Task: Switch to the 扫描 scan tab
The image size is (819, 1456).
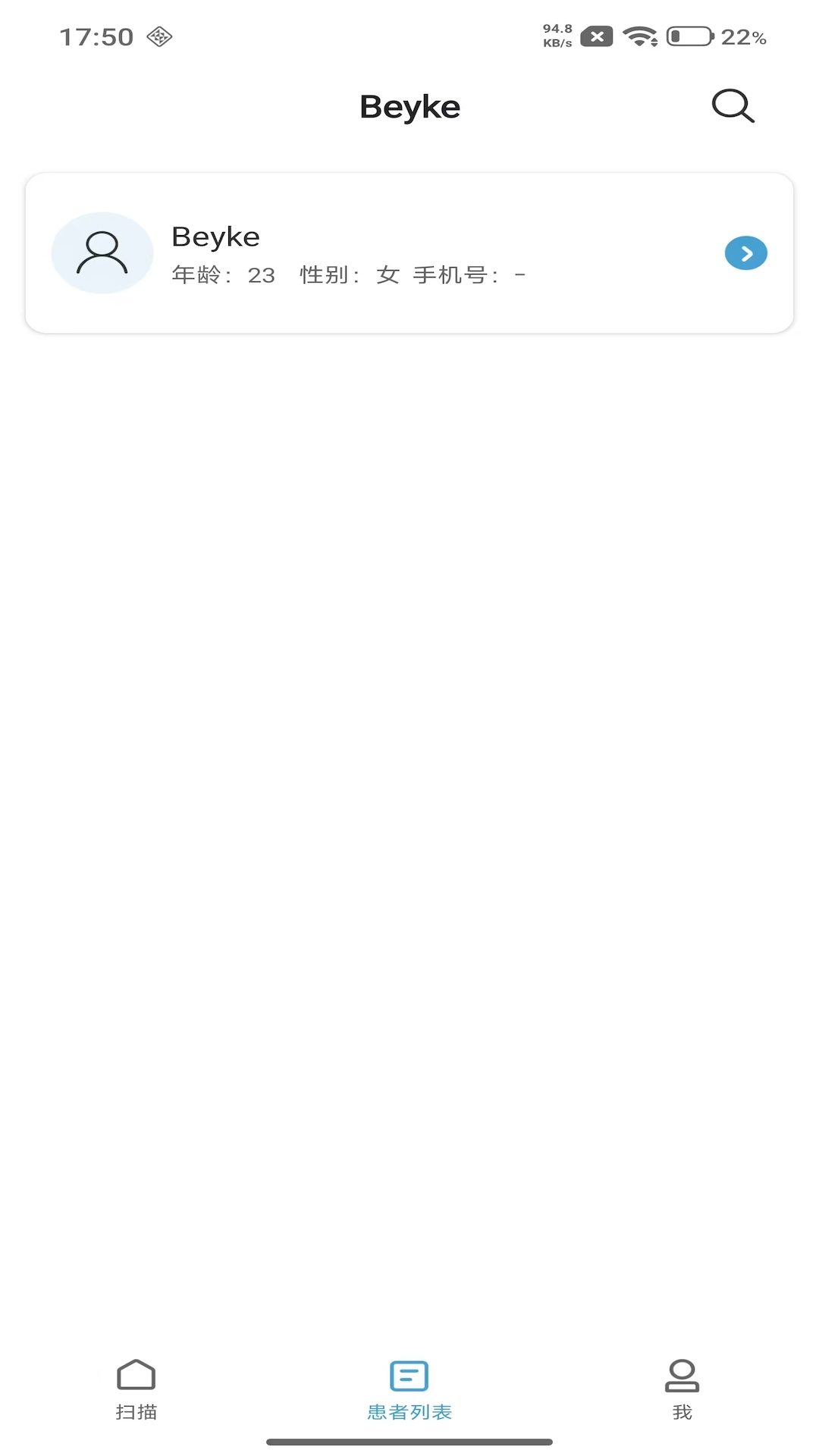Action: [136, 1388]
